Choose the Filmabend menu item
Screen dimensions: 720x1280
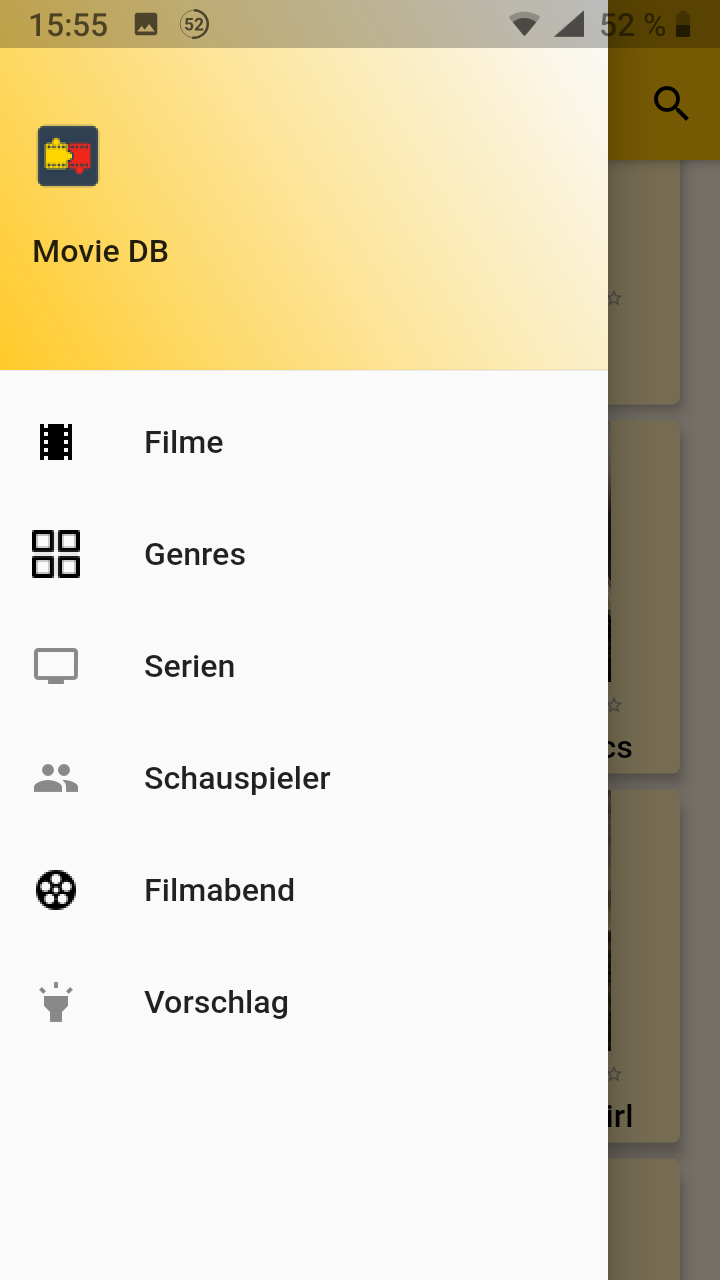click(304, 890)
